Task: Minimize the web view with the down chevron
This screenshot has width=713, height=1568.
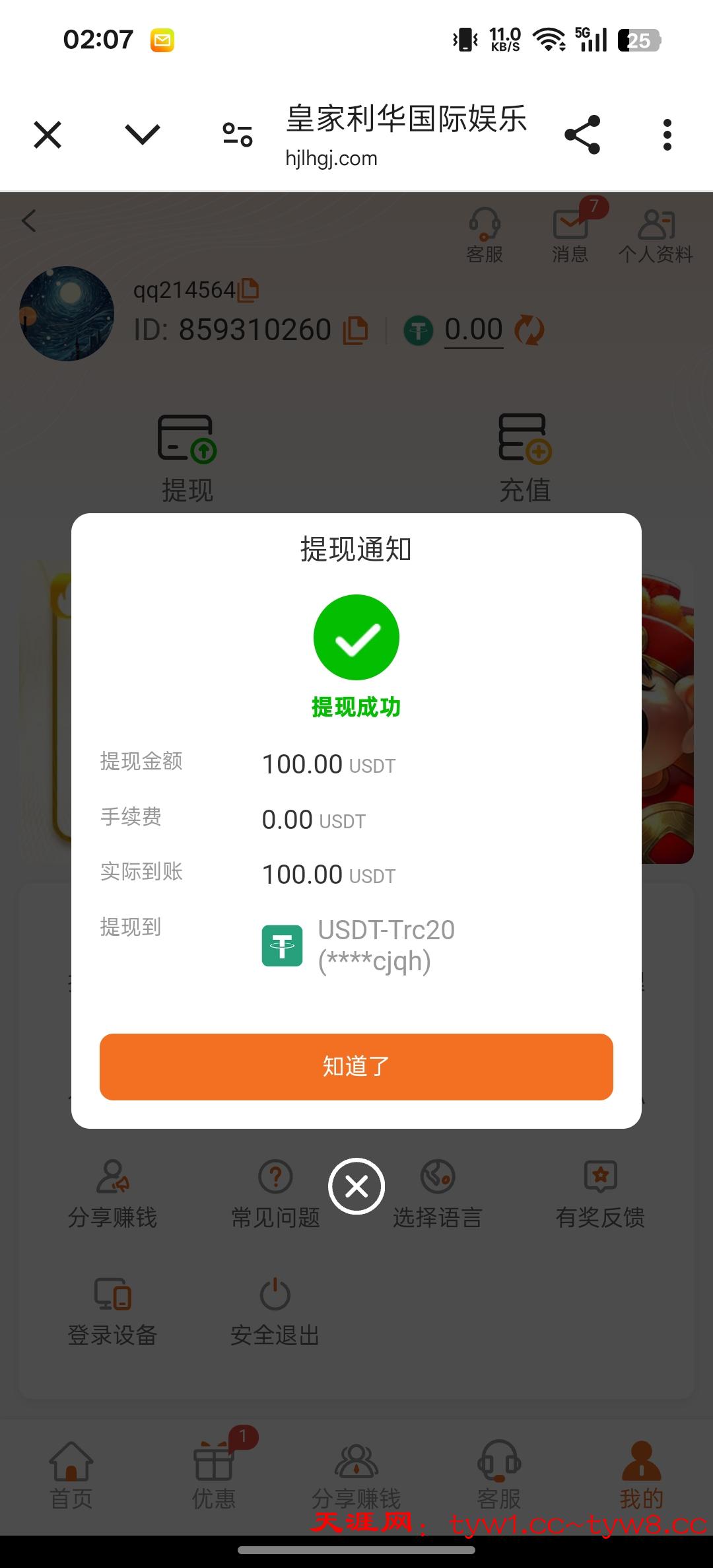Action: tap(143, 135)
